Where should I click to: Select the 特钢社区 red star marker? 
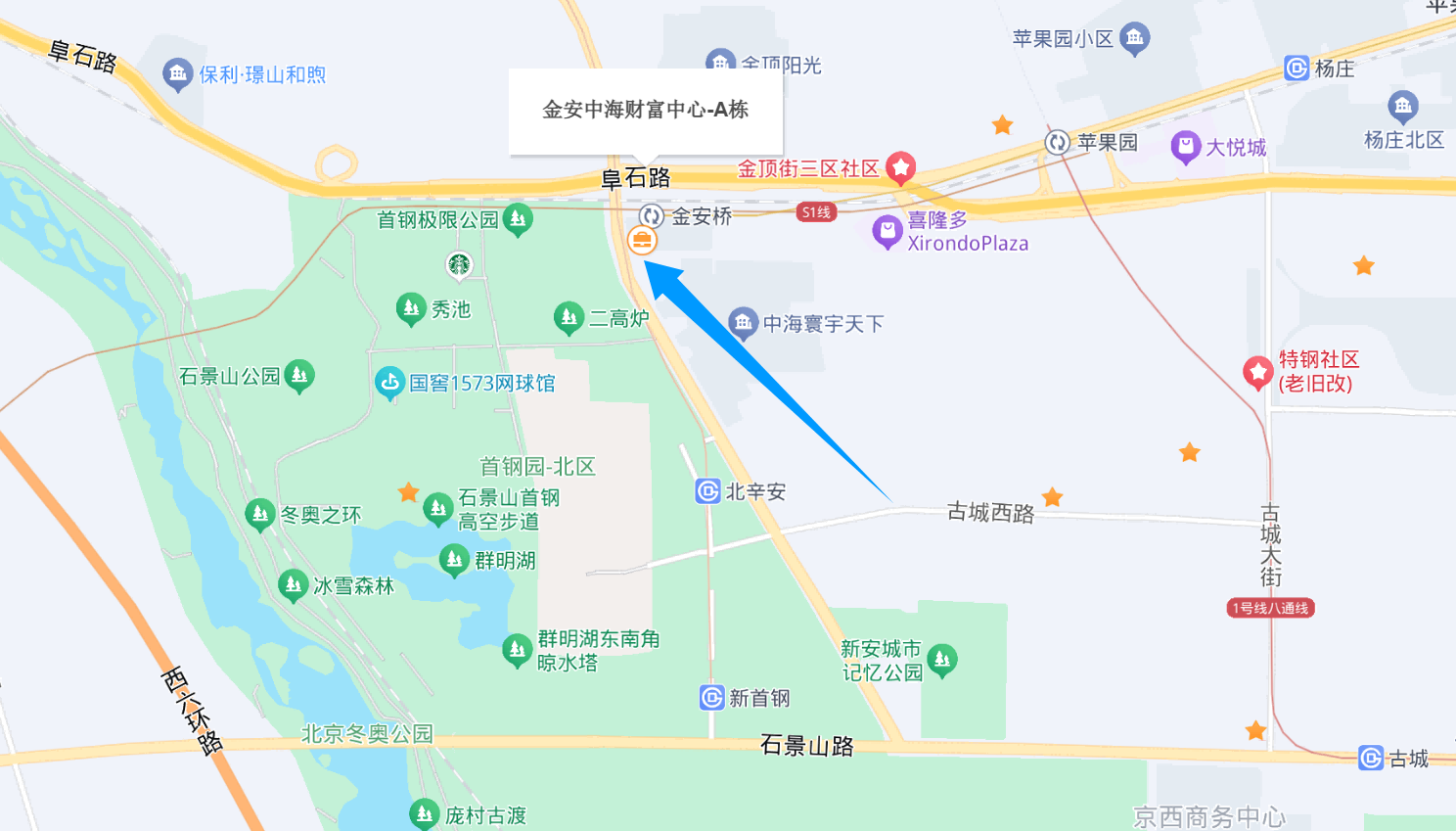point(1257,372)
